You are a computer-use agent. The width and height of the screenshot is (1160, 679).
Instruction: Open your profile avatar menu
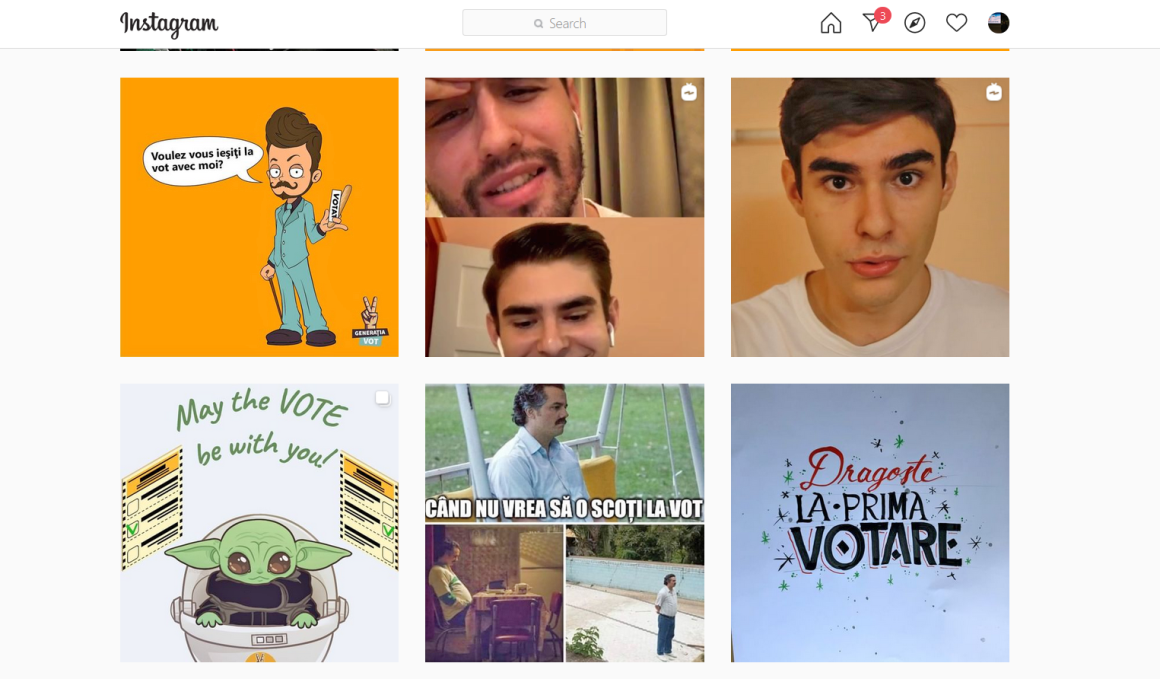coord(998,23)
